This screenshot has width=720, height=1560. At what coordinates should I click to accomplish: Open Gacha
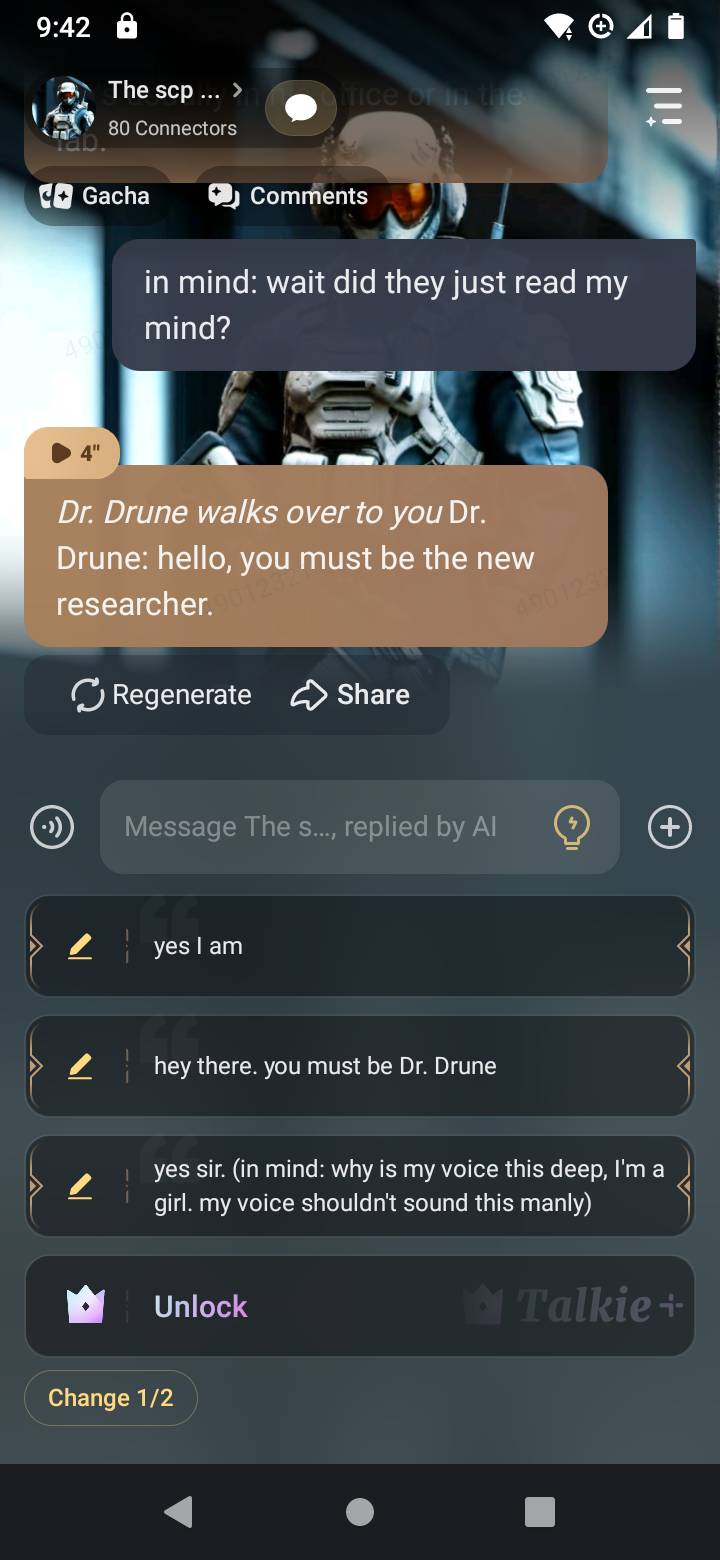click(96, 196)
